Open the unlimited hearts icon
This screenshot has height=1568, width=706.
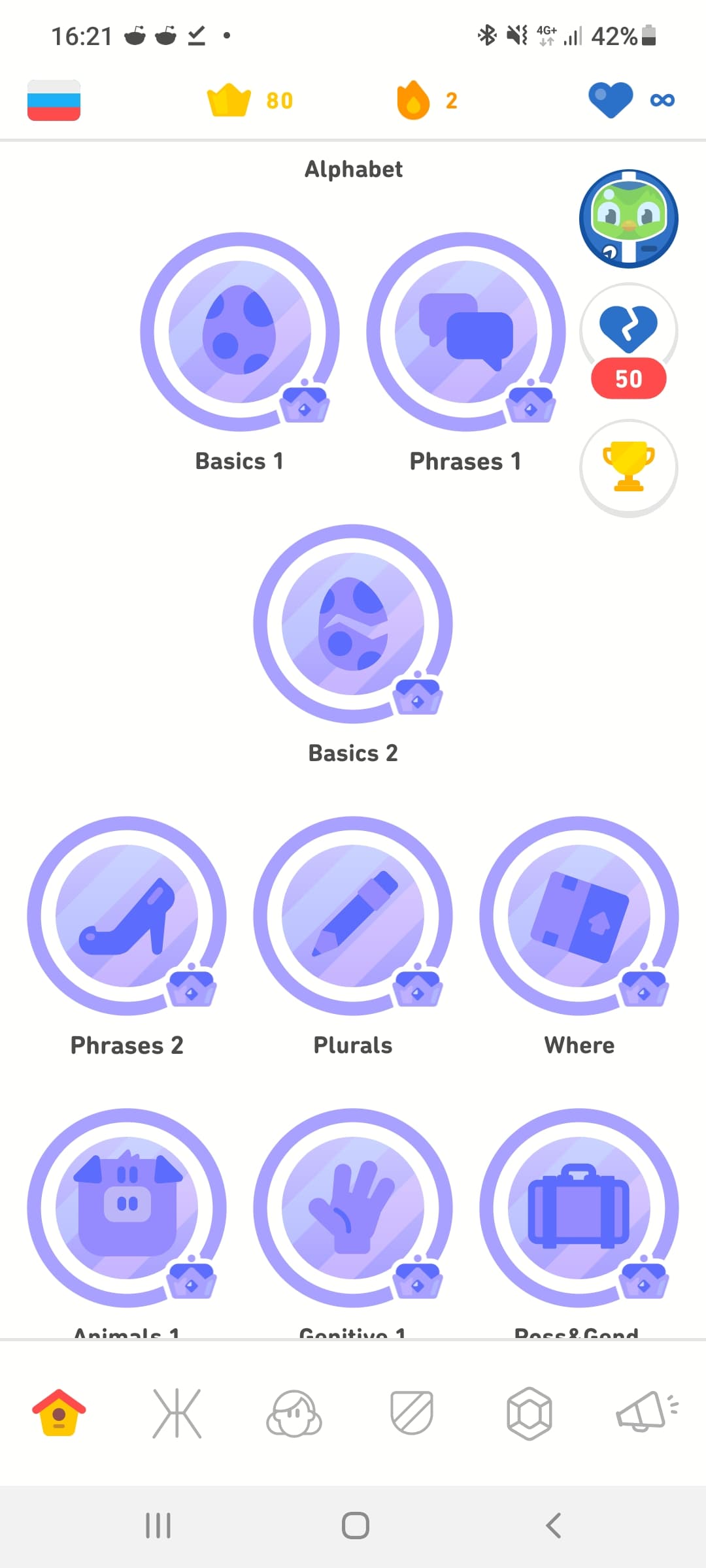coord(631,100)
